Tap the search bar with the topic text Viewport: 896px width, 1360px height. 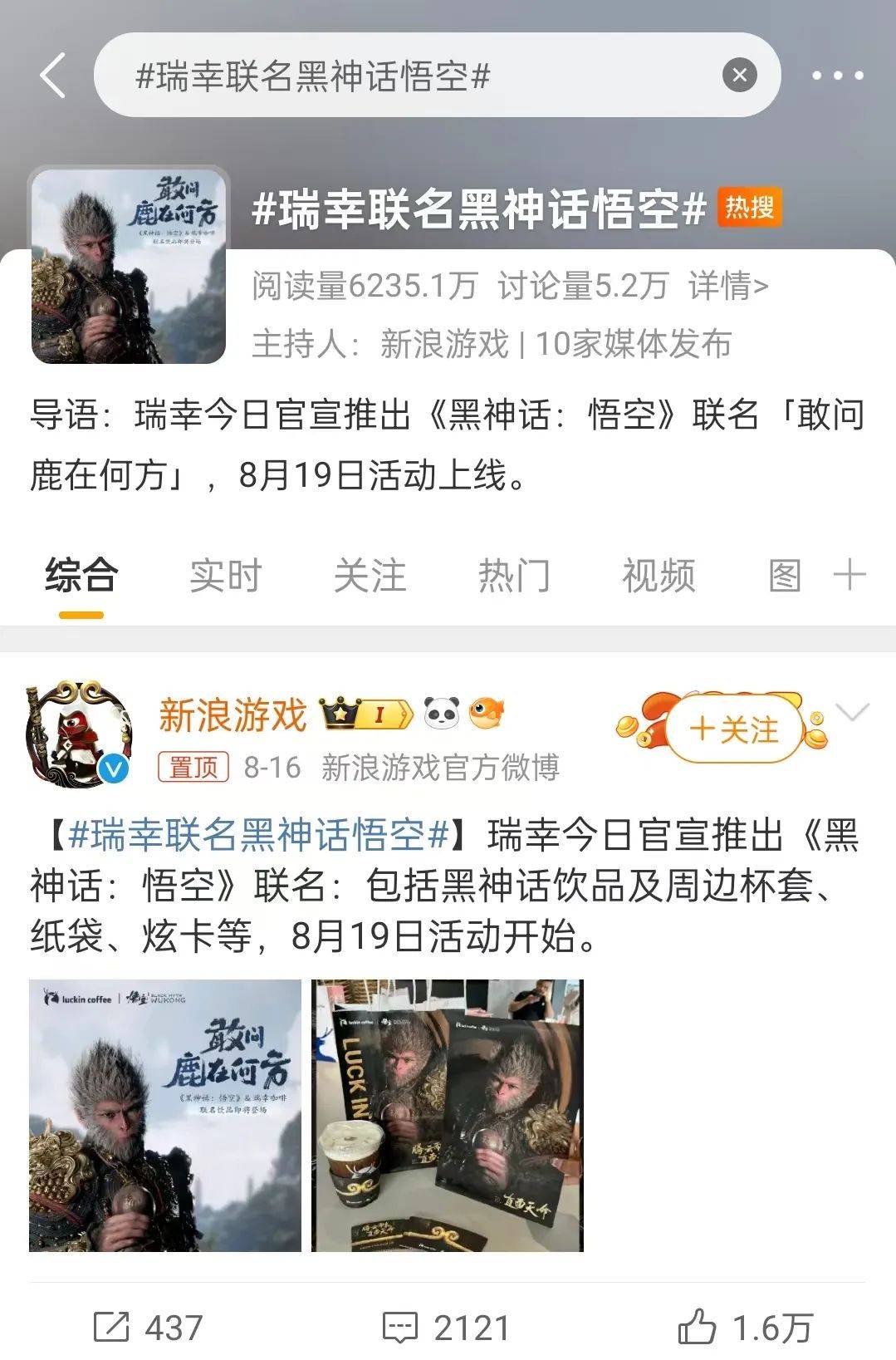coord(332,73)
